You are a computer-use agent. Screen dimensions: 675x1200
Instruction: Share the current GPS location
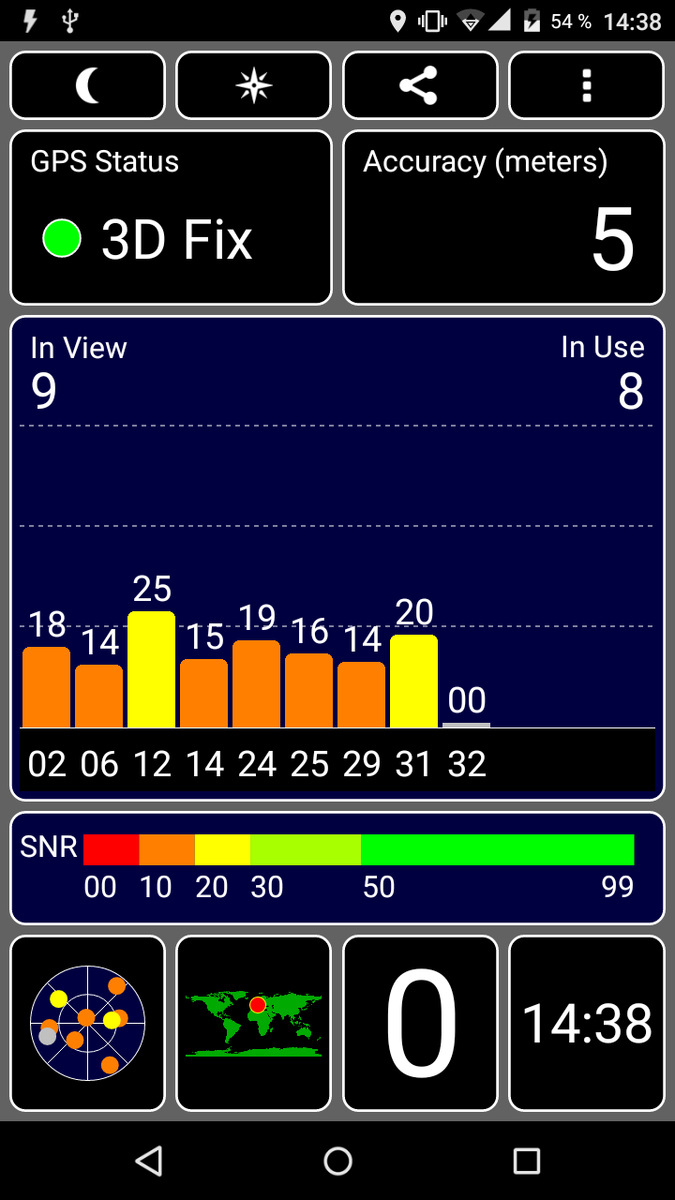pos(420,86)
